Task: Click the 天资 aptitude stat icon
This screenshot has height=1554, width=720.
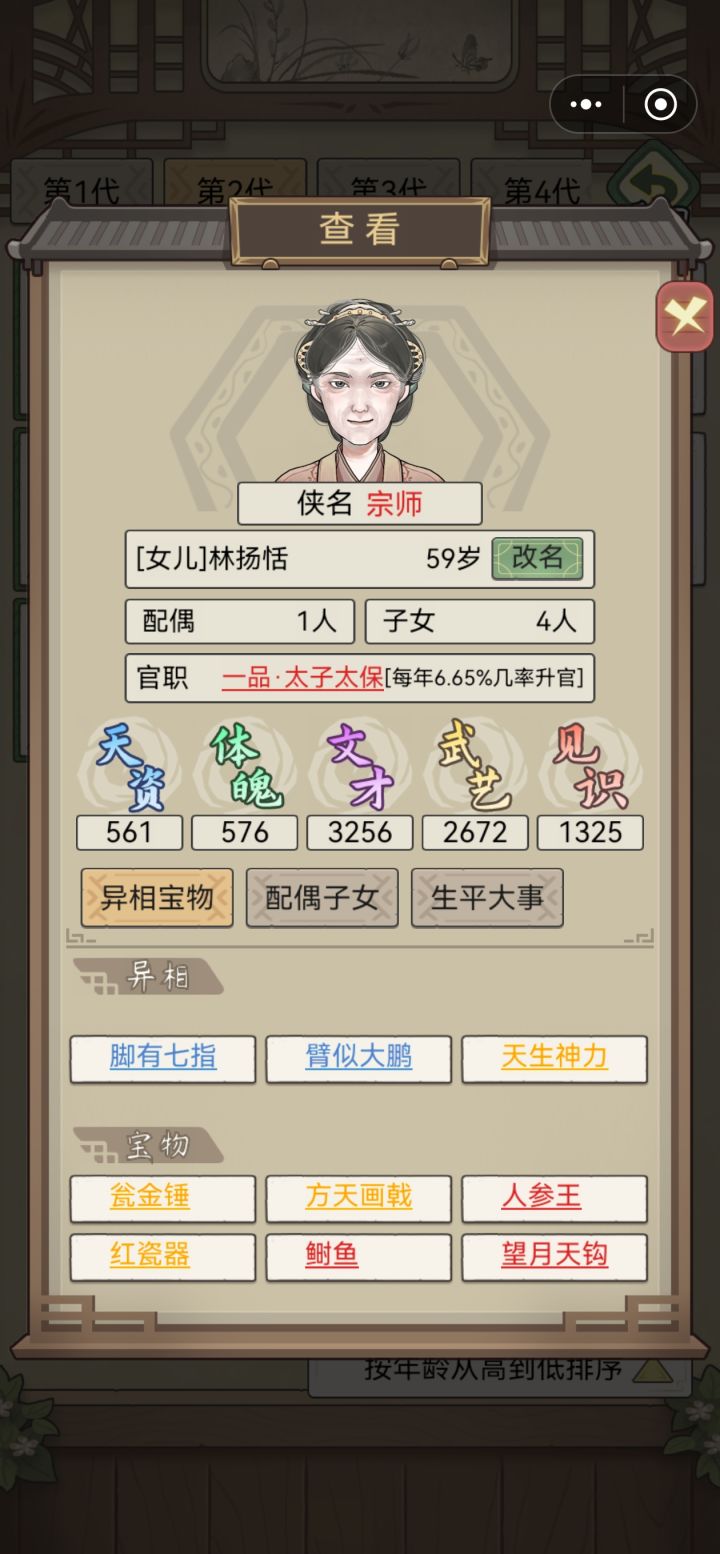Action: click(129, 765)
